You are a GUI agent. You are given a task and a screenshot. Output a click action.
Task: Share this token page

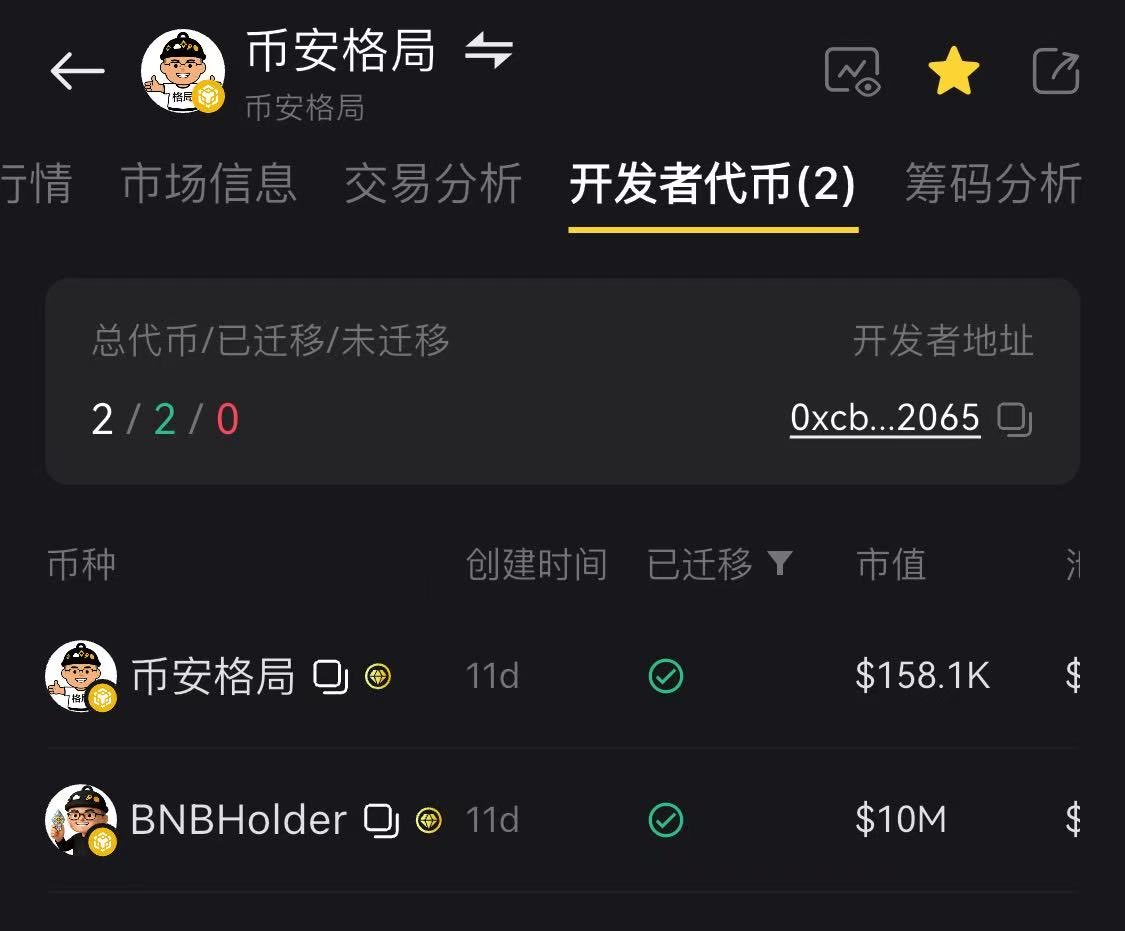point(1056,72)
